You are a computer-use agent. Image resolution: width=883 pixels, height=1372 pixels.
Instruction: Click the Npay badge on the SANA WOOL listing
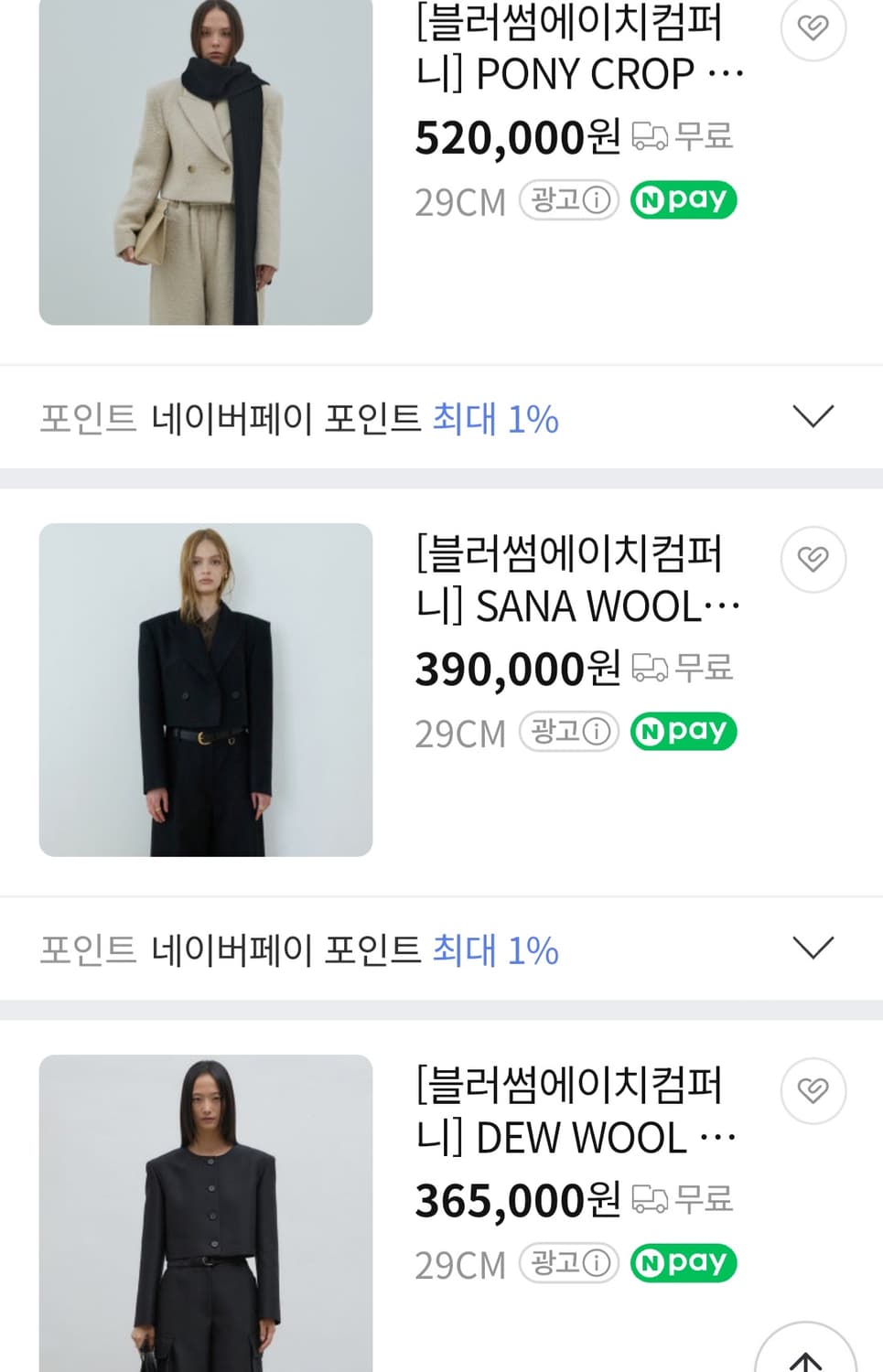(684, 731)
